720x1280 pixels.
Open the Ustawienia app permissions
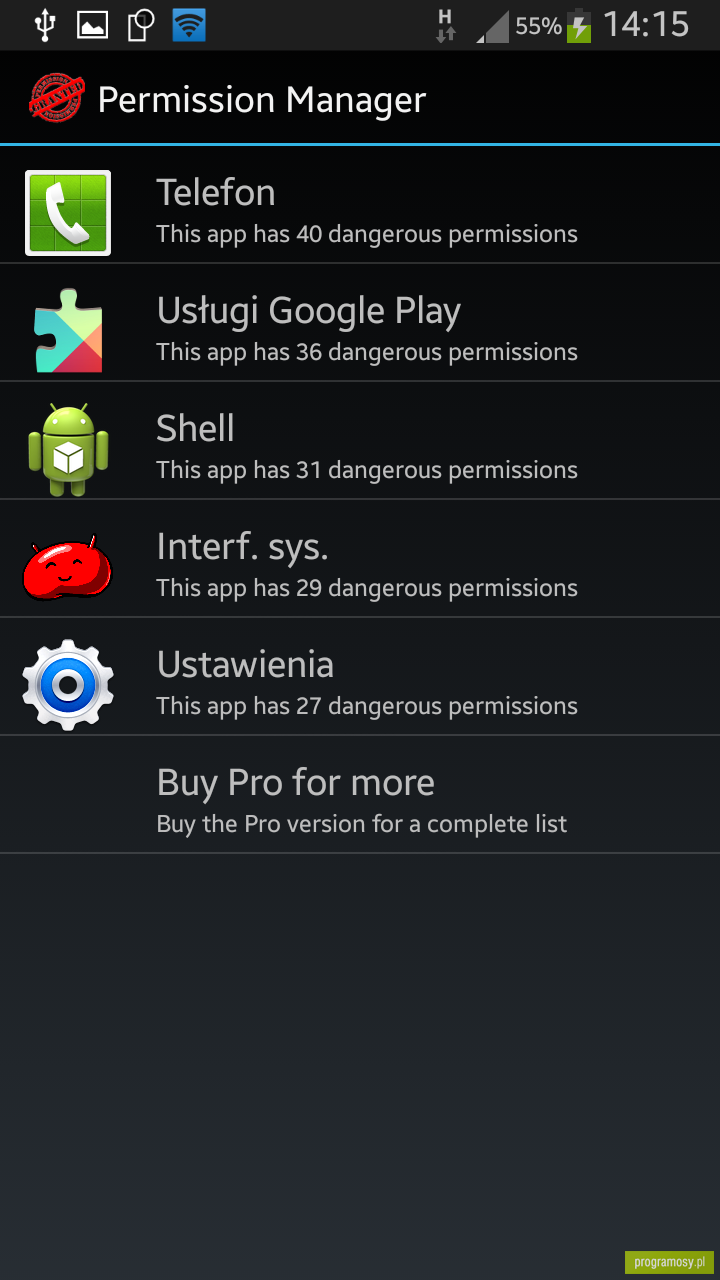coord(360,677)
